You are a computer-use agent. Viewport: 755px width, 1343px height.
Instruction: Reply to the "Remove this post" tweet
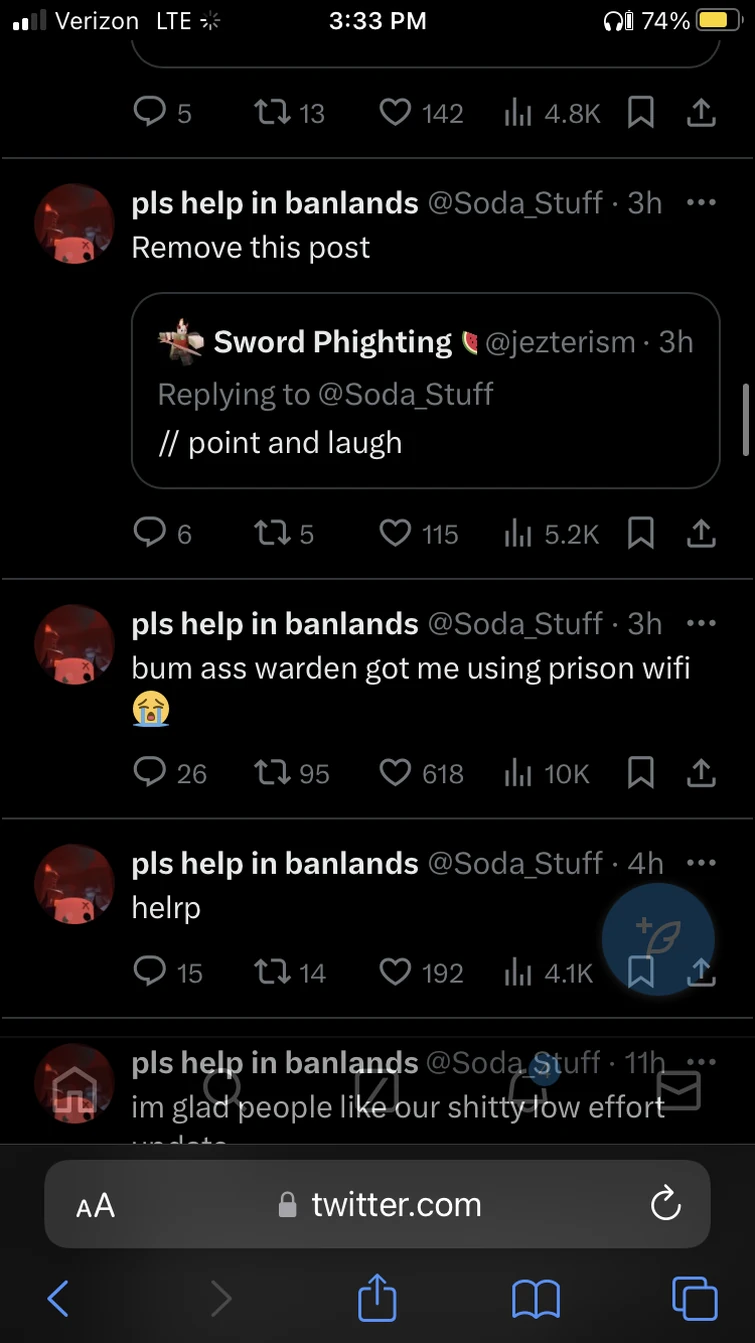pyautogui.click(x=149, y=534)
